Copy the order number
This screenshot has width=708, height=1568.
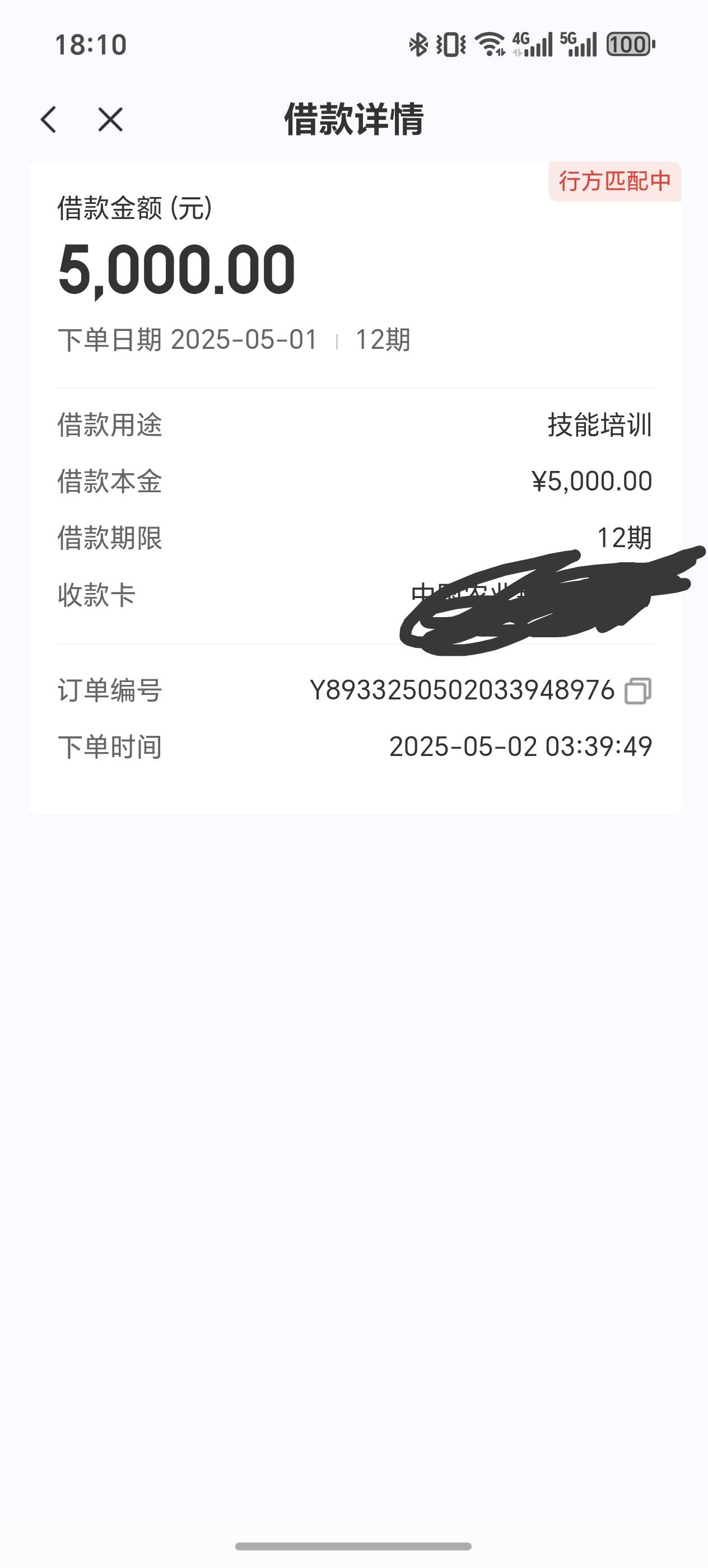[x=637, y=691]
